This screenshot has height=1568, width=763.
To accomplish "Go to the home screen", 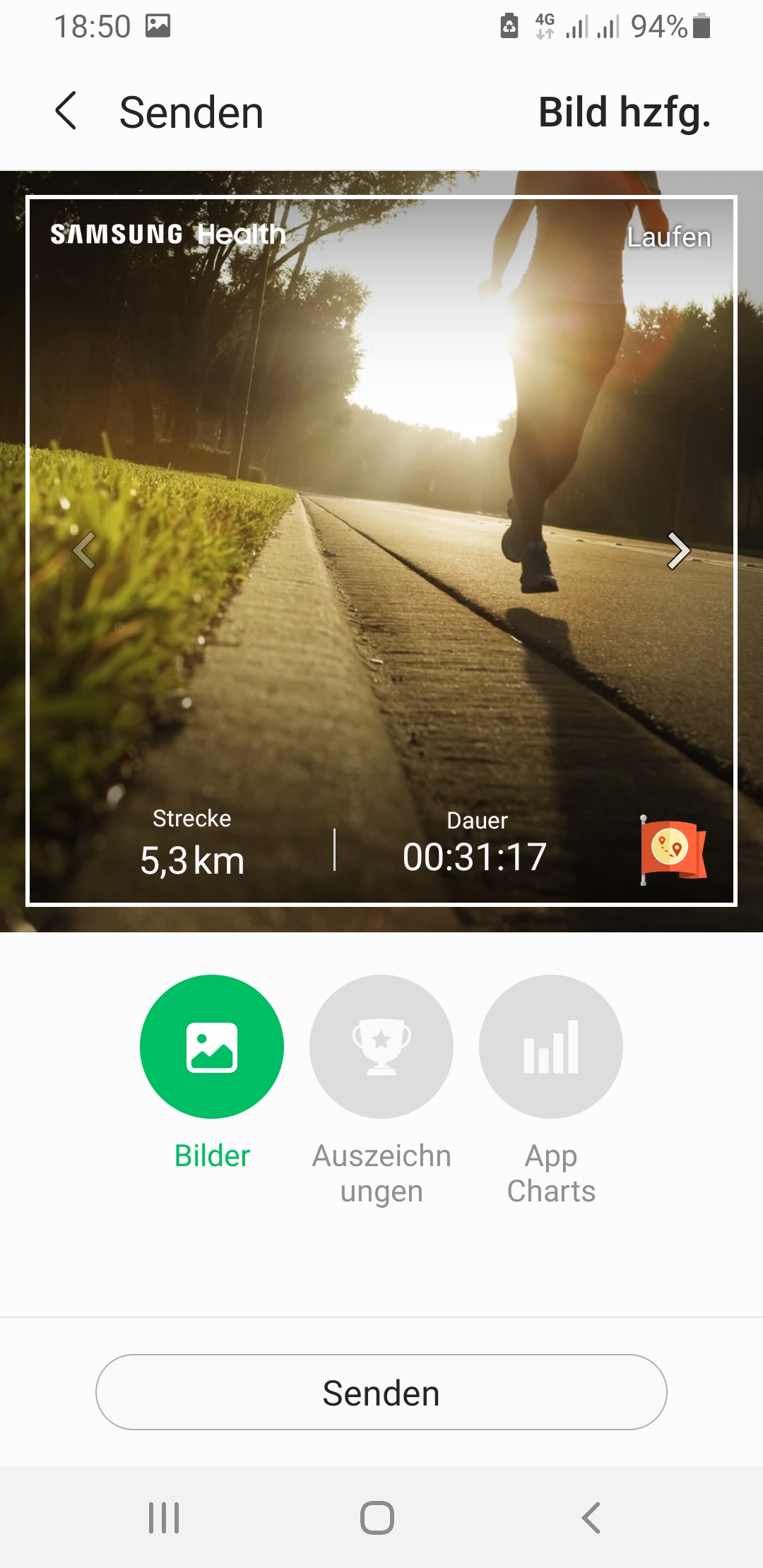I will point(377,1517).
